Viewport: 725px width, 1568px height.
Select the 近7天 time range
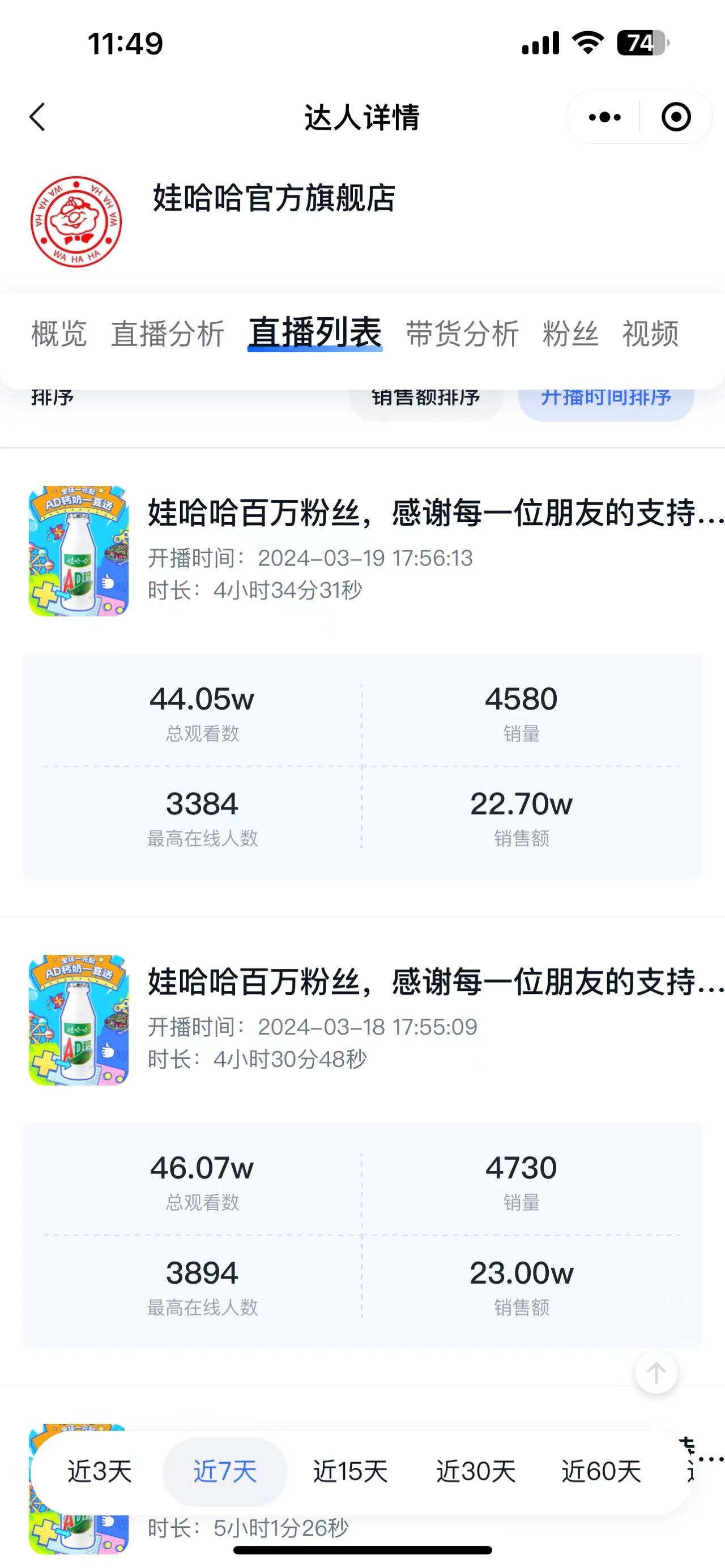pos(225,1472)
